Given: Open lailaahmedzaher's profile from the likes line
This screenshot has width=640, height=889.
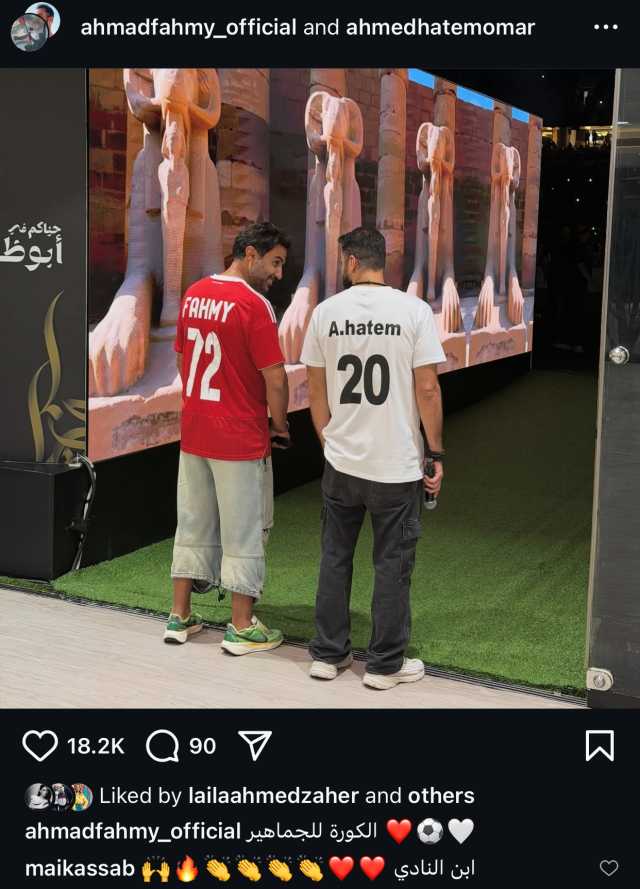Looking at the screenshot, I should point(272,796).
